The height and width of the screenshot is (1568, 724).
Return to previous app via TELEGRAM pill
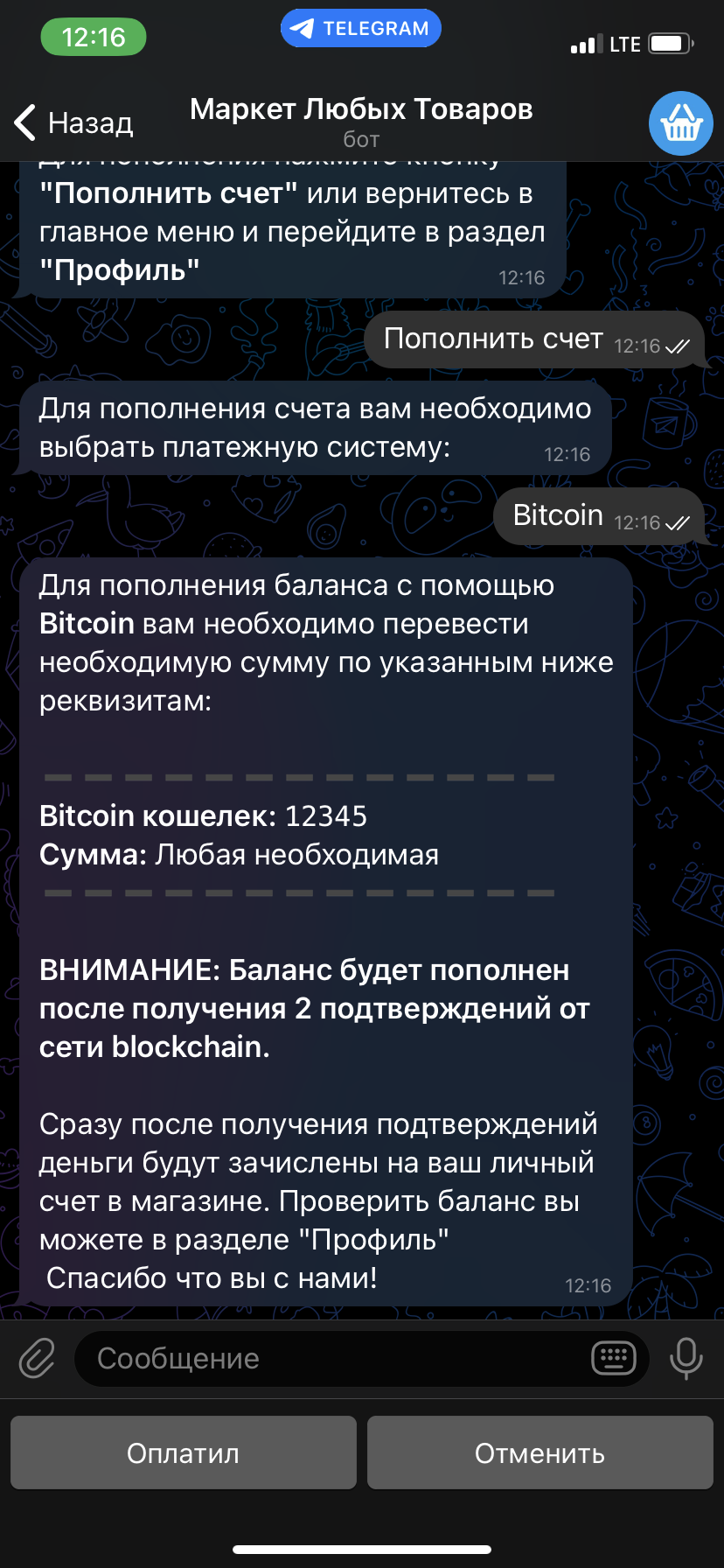[x=361, y=29]
